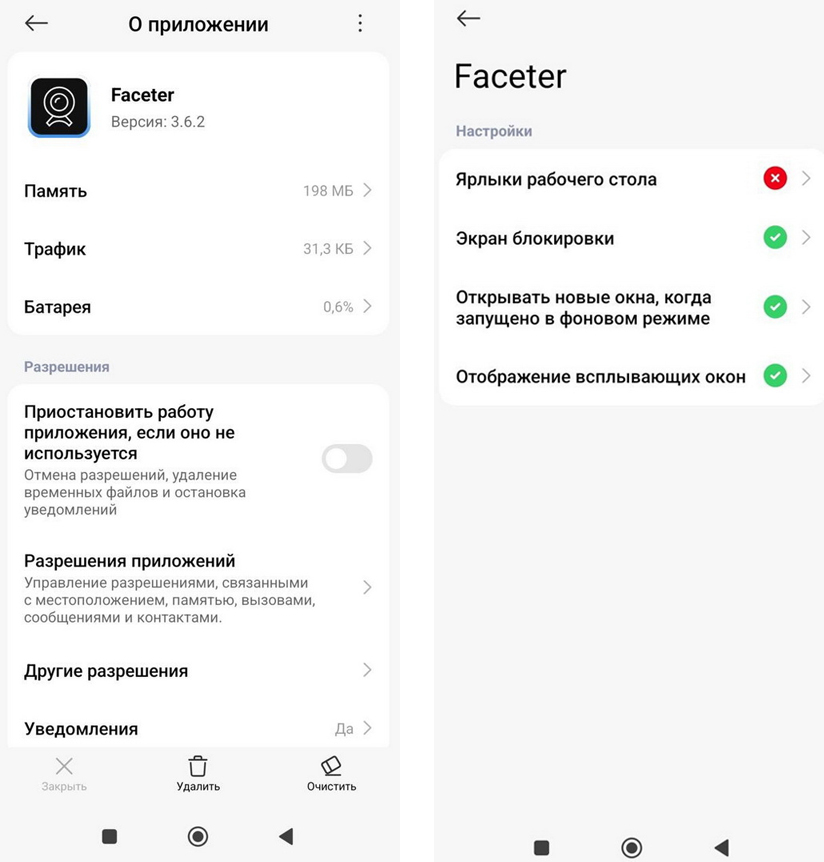Go back from the app info screen

[x=37, y=24]
